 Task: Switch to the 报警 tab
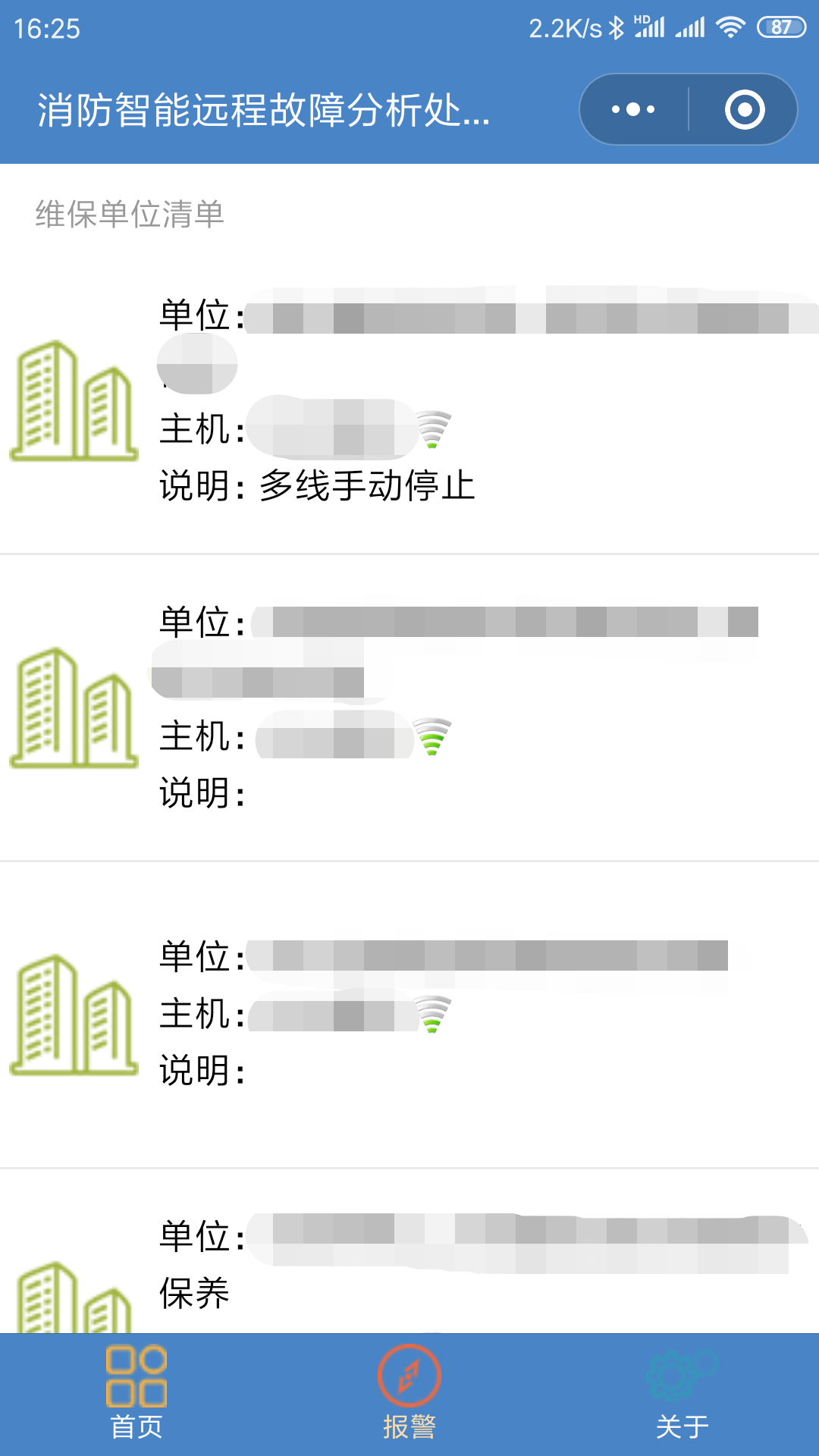tap(409, 1394)
